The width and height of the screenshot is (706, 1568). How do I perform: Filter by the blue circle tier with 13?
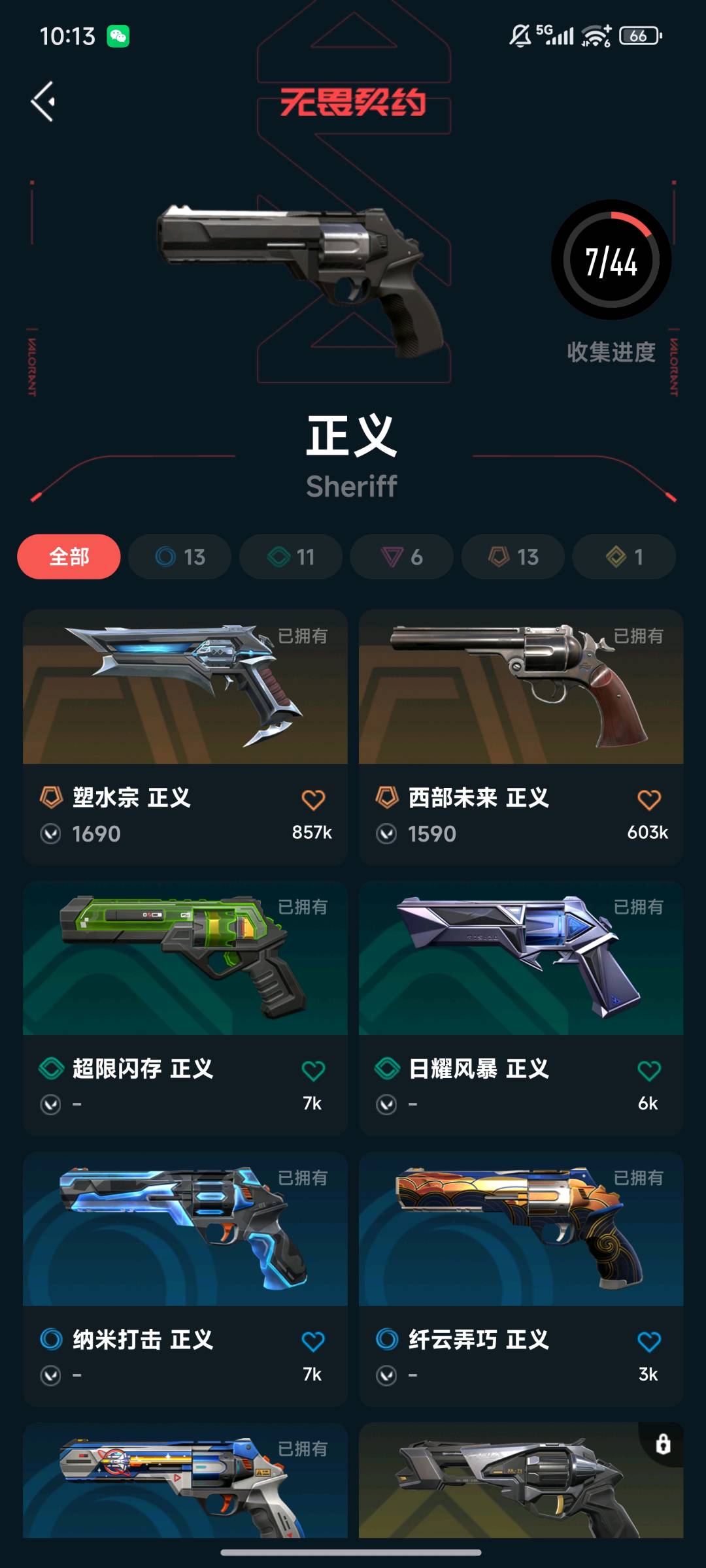(180, 557)
